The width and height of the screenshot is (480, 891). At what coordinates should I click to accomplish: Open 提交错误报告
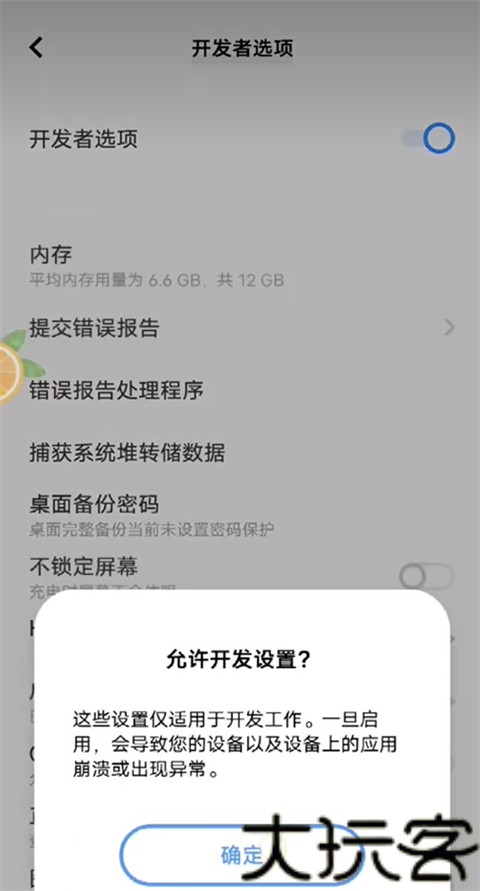click(x=240, y=328)
